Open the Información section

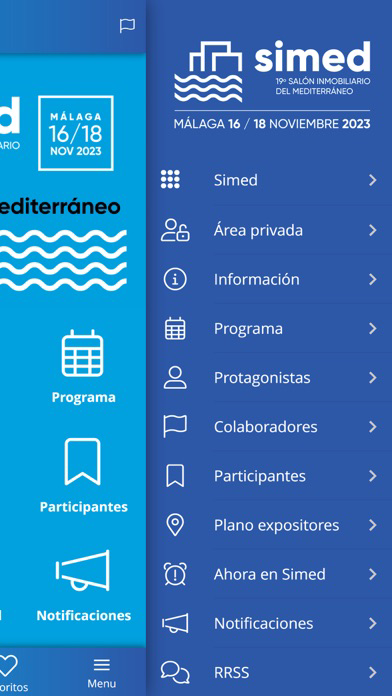(269, 279)
